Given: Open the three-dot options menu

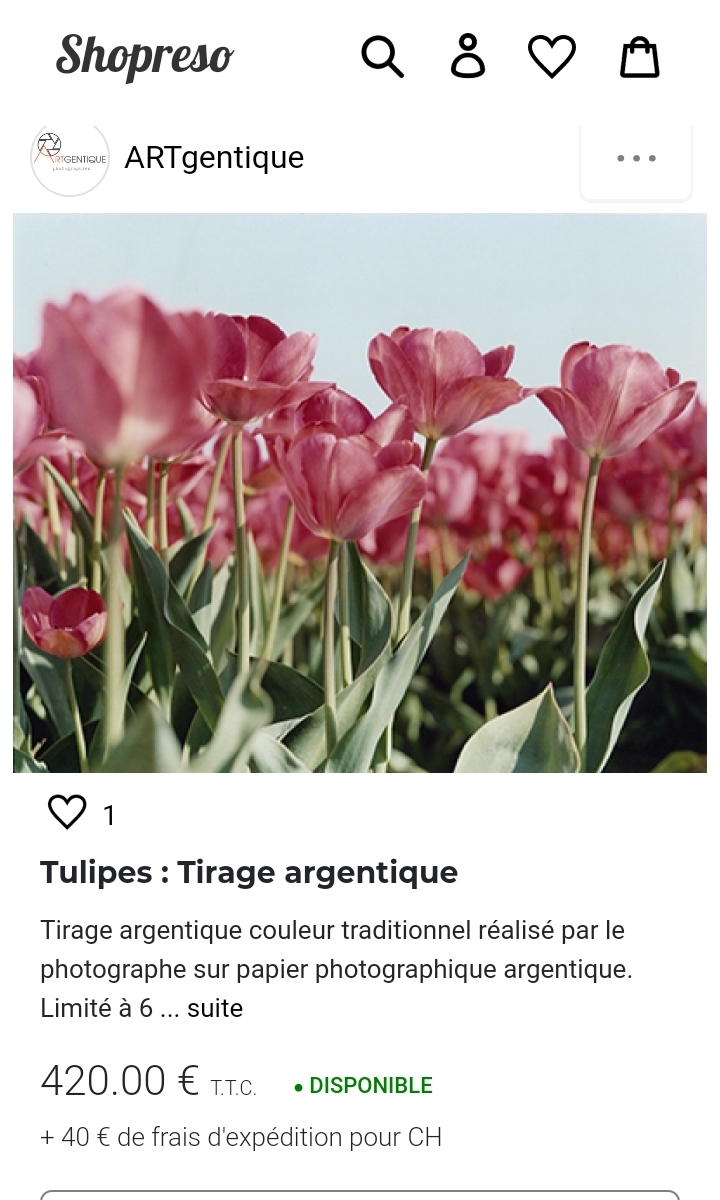Looking at the screenshot, I should click(636, 158).
